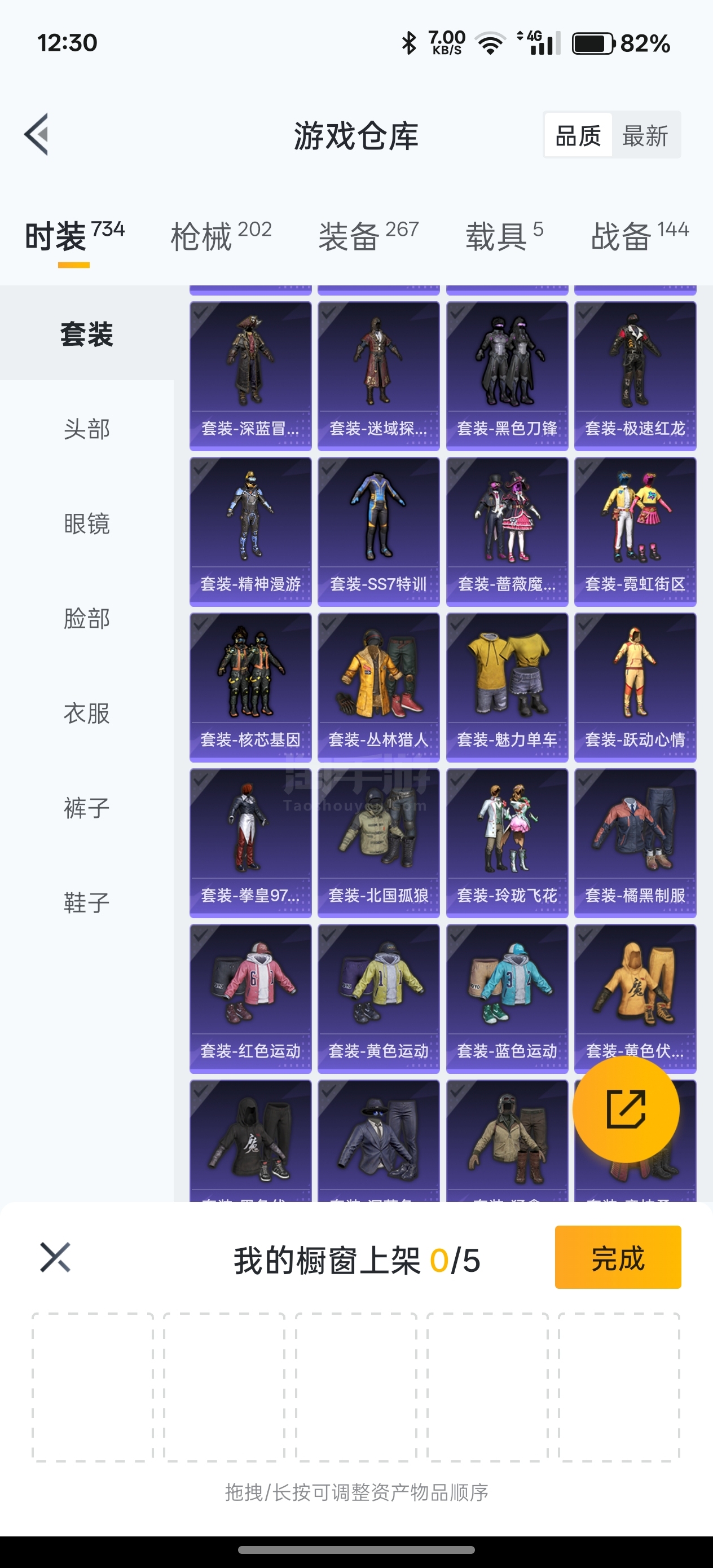
Task: Close the 我的橱窗上架 panel
Action: (x=55, y=1258)
